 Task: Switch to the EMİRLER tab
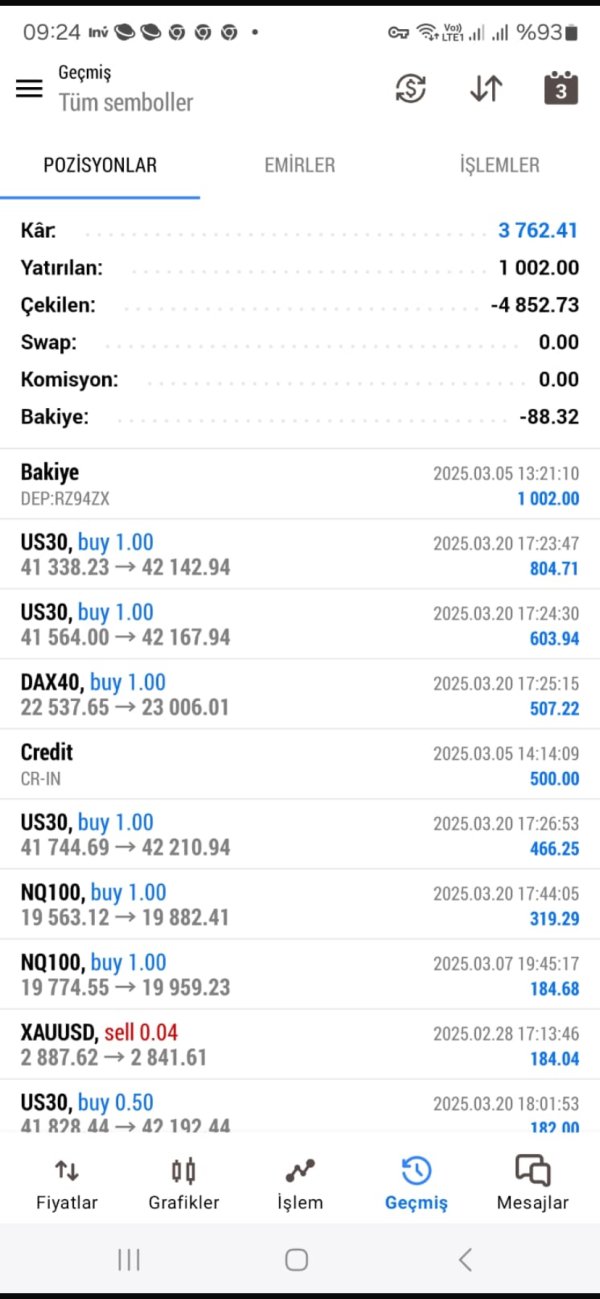click(x=300, y=166)
